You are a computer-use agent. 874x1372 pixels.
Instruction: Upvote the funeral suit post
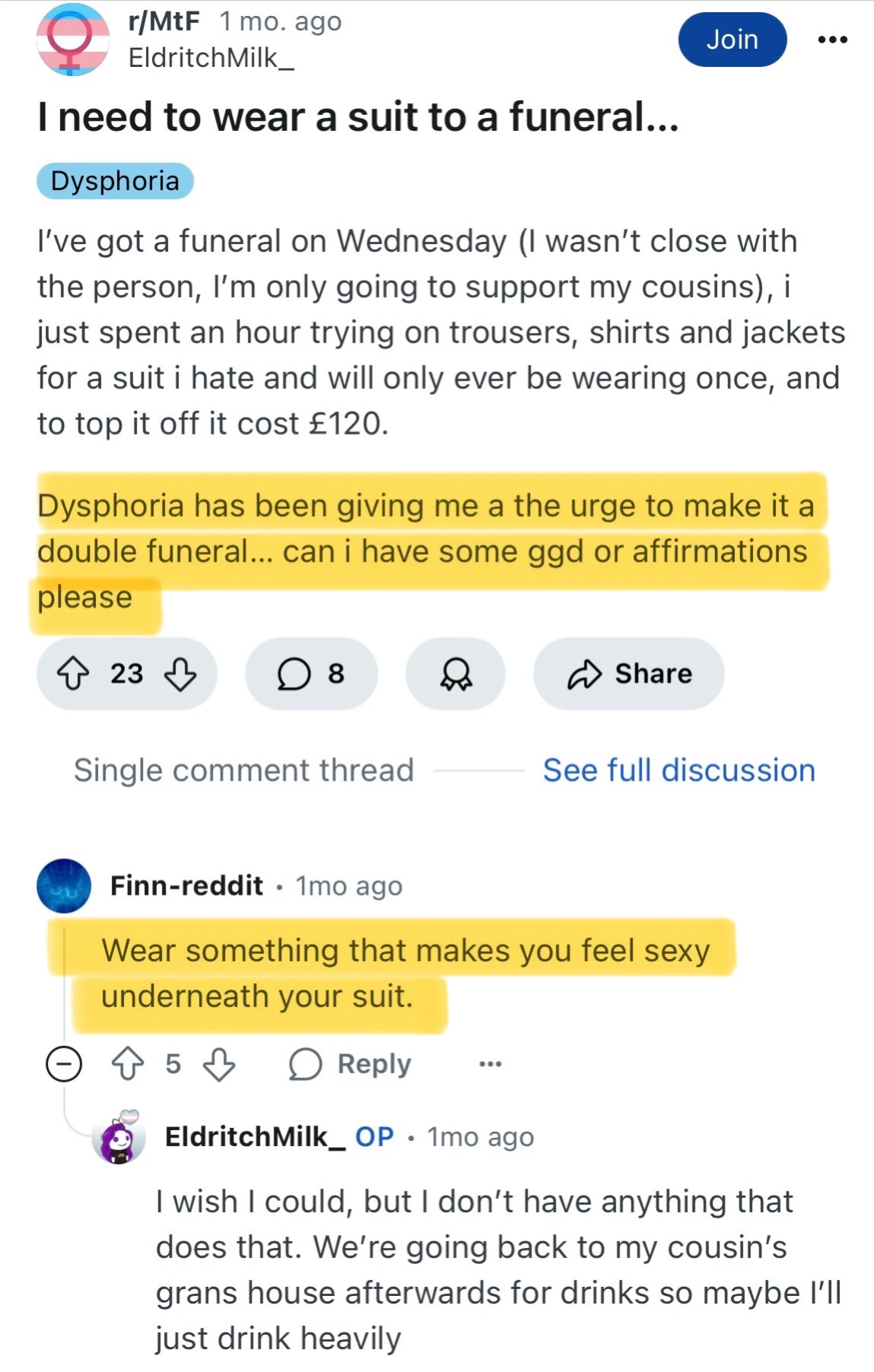pos(73,673)
